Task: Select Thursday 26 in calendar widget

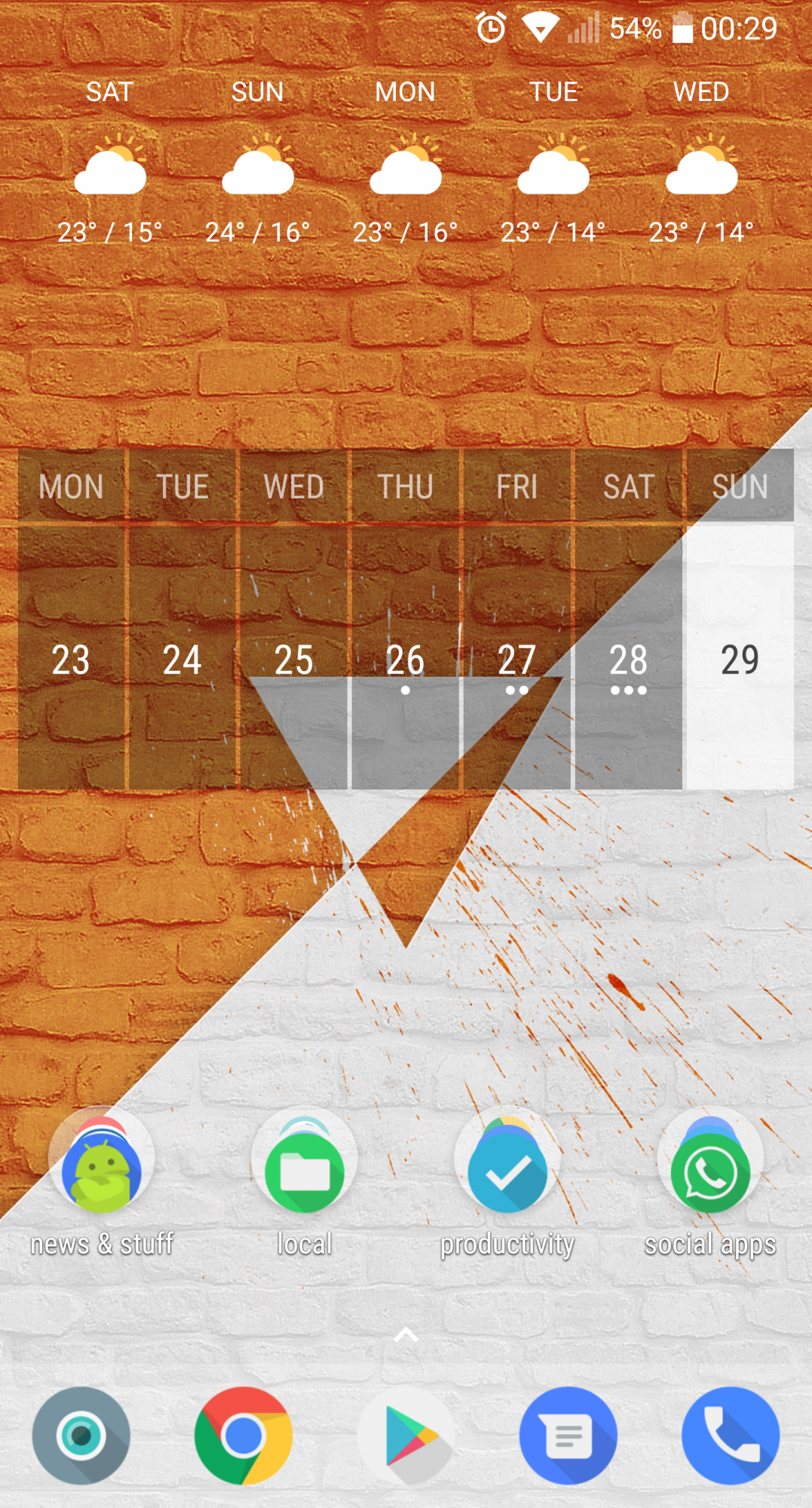Action: pos(406,657)
